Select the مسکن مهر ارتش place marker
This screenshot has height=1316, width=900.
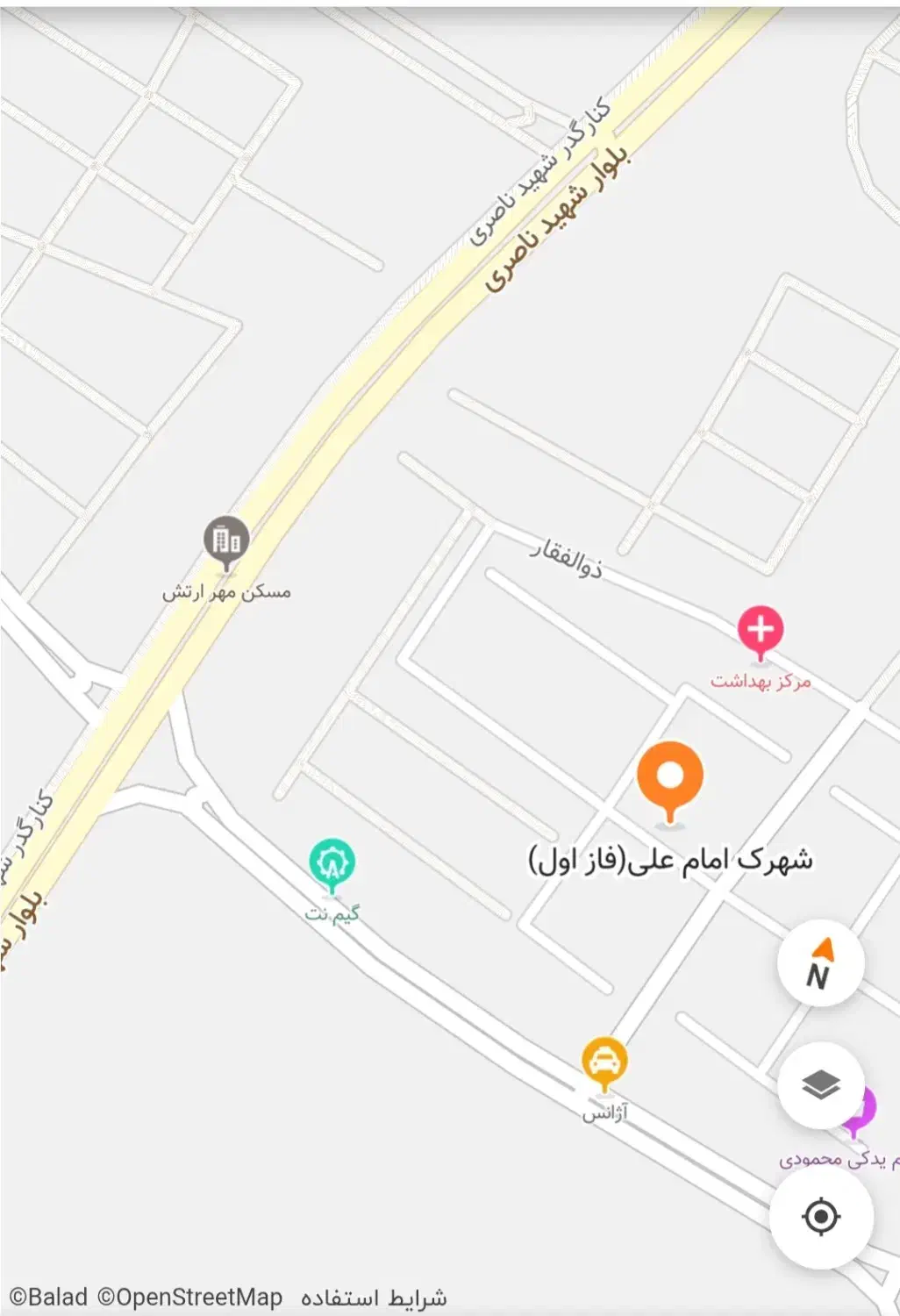[x=226, y=542]
